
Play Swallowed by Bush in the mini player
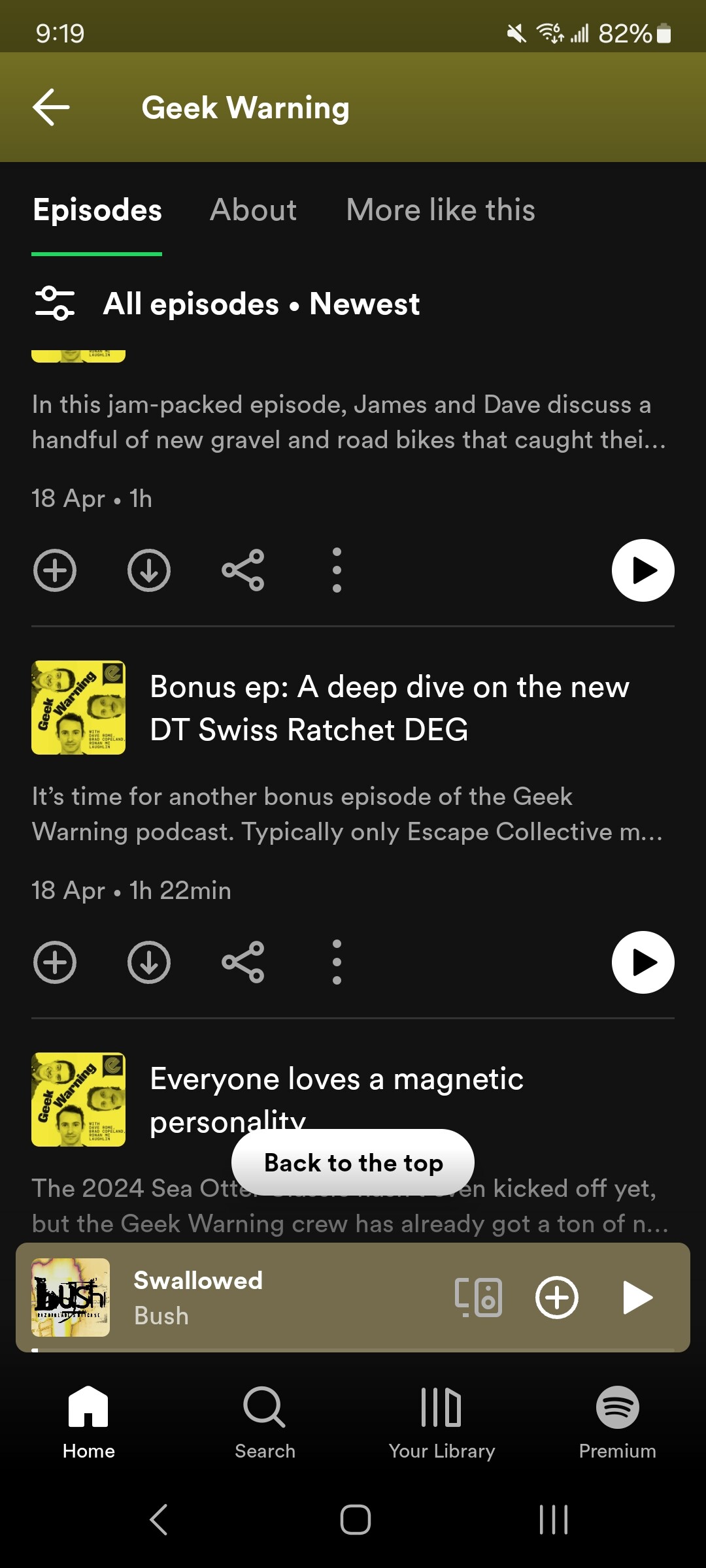(638, 1298)
